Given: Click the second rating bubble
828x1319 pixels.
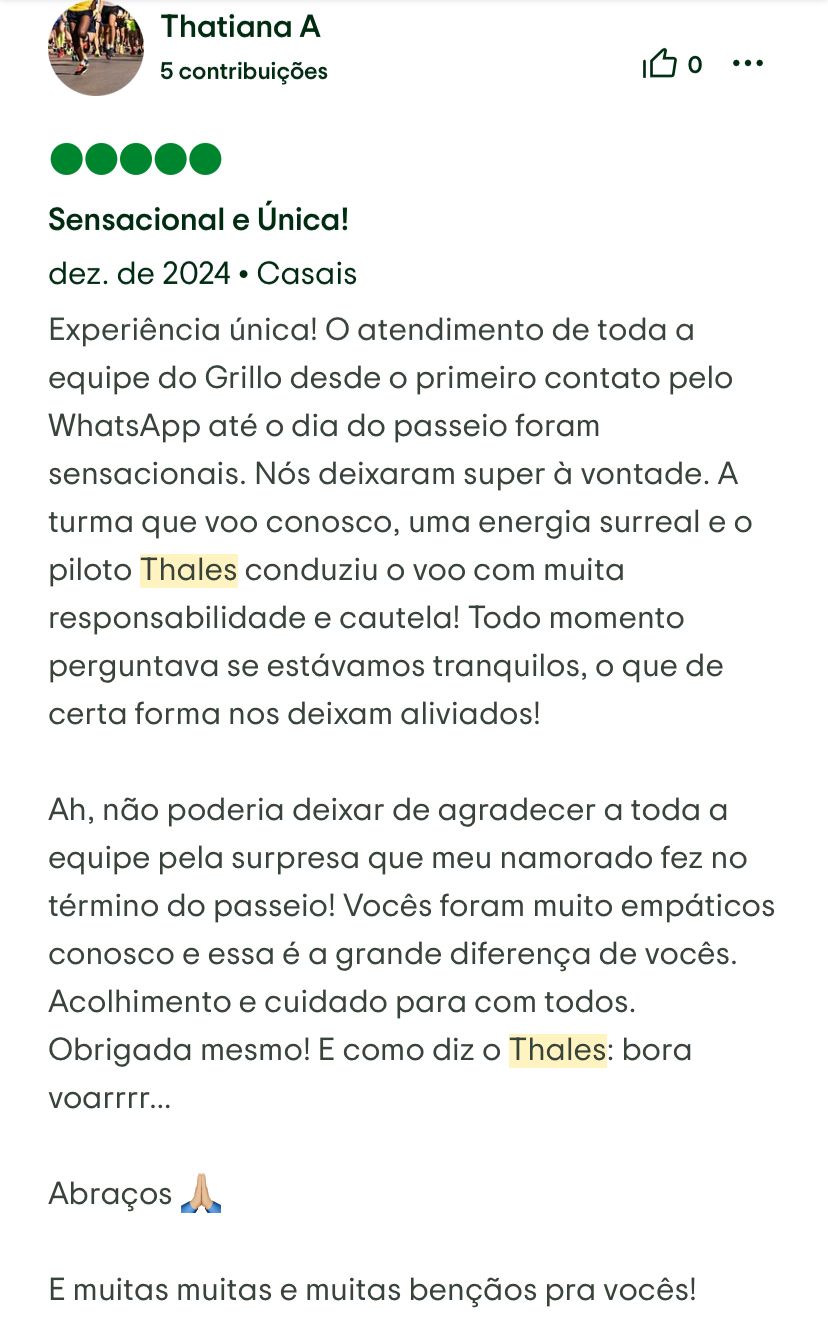Looking at the screenshot, I should 101,158.
